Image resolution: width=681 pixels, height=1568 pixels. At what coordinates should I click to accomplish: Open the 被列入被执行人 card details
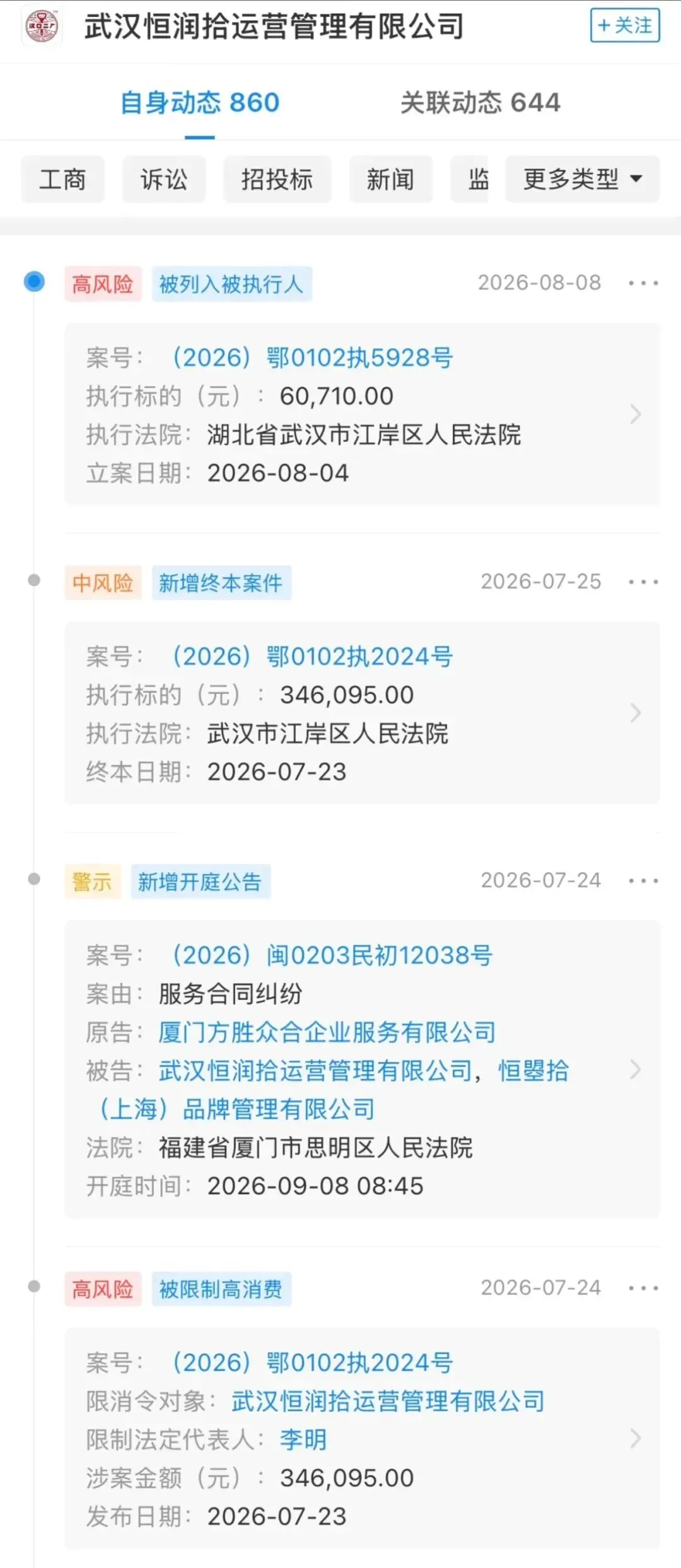pyautogui.click(x=362, y=414)
